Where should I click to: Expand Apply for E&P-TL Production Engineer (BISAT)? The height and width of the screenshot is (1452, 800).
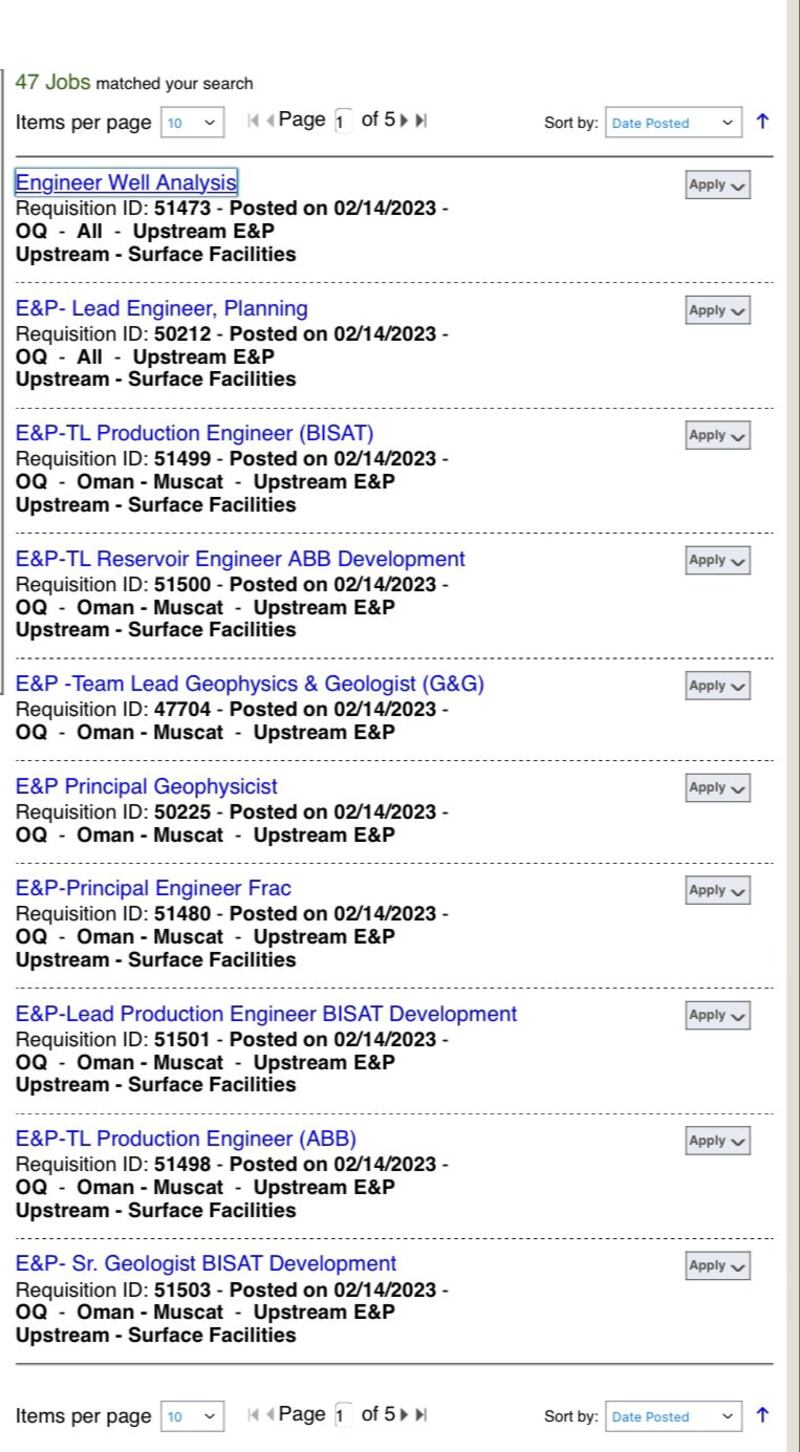718,435
